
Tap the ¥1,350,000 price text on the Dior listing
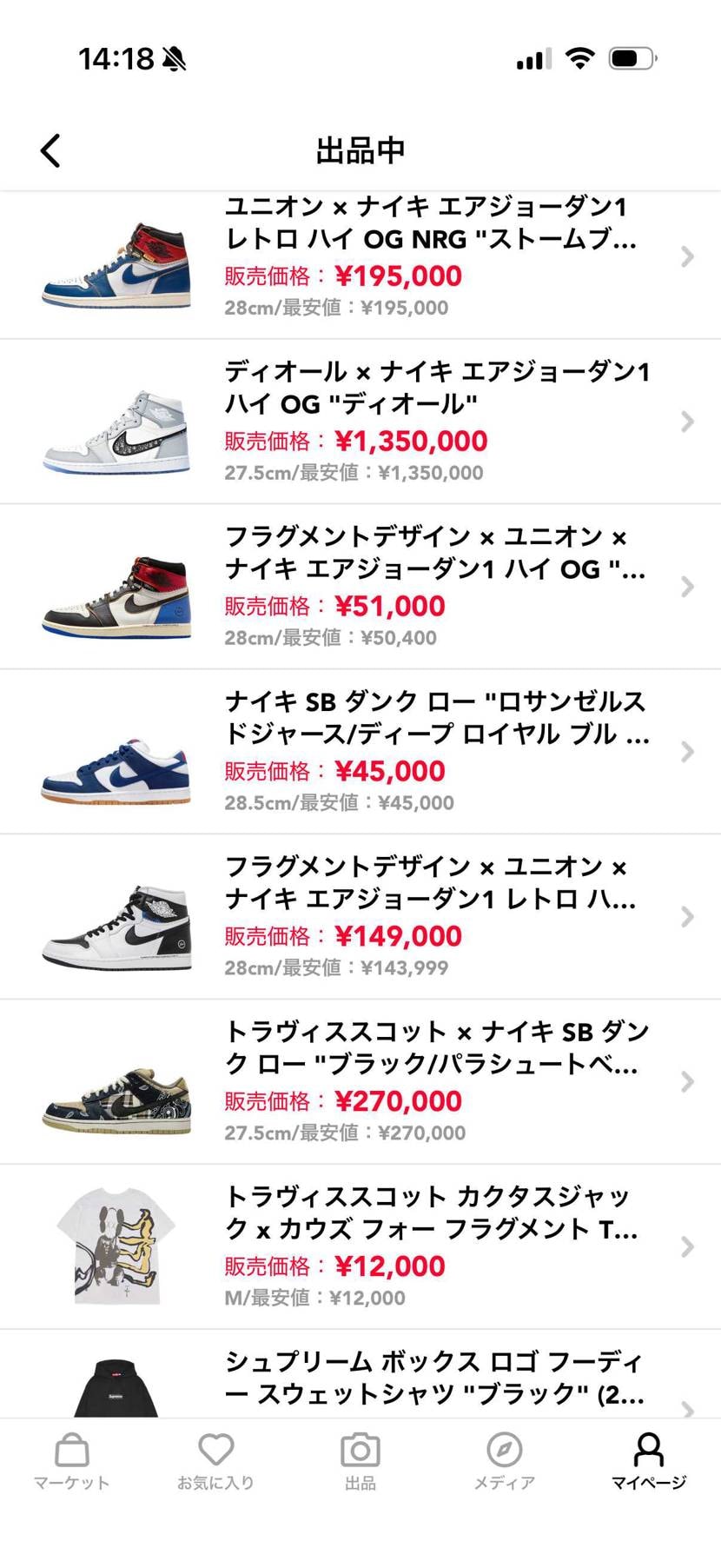(x=415, y=441)
